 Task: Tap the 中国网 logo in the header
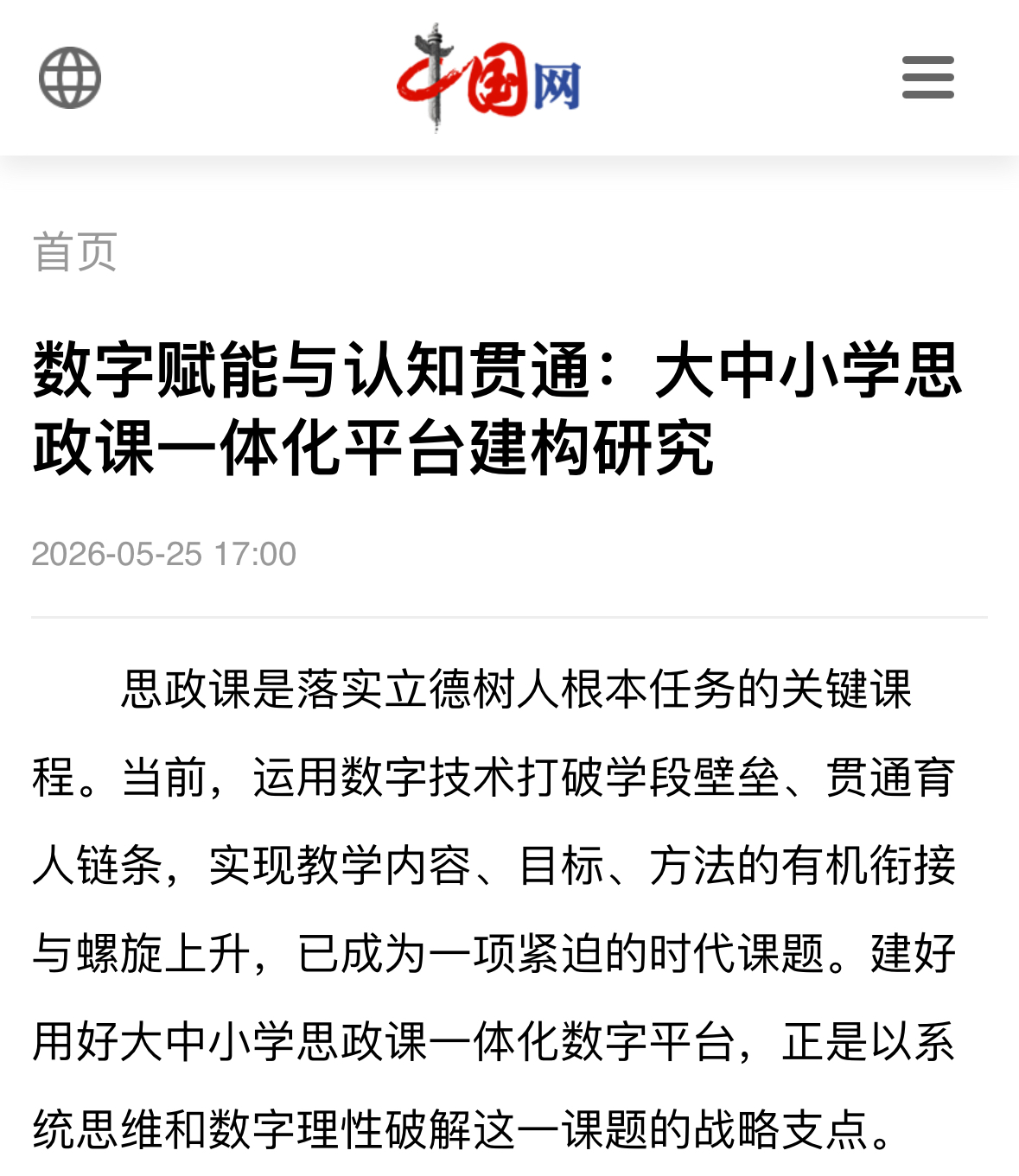point(488,78)
